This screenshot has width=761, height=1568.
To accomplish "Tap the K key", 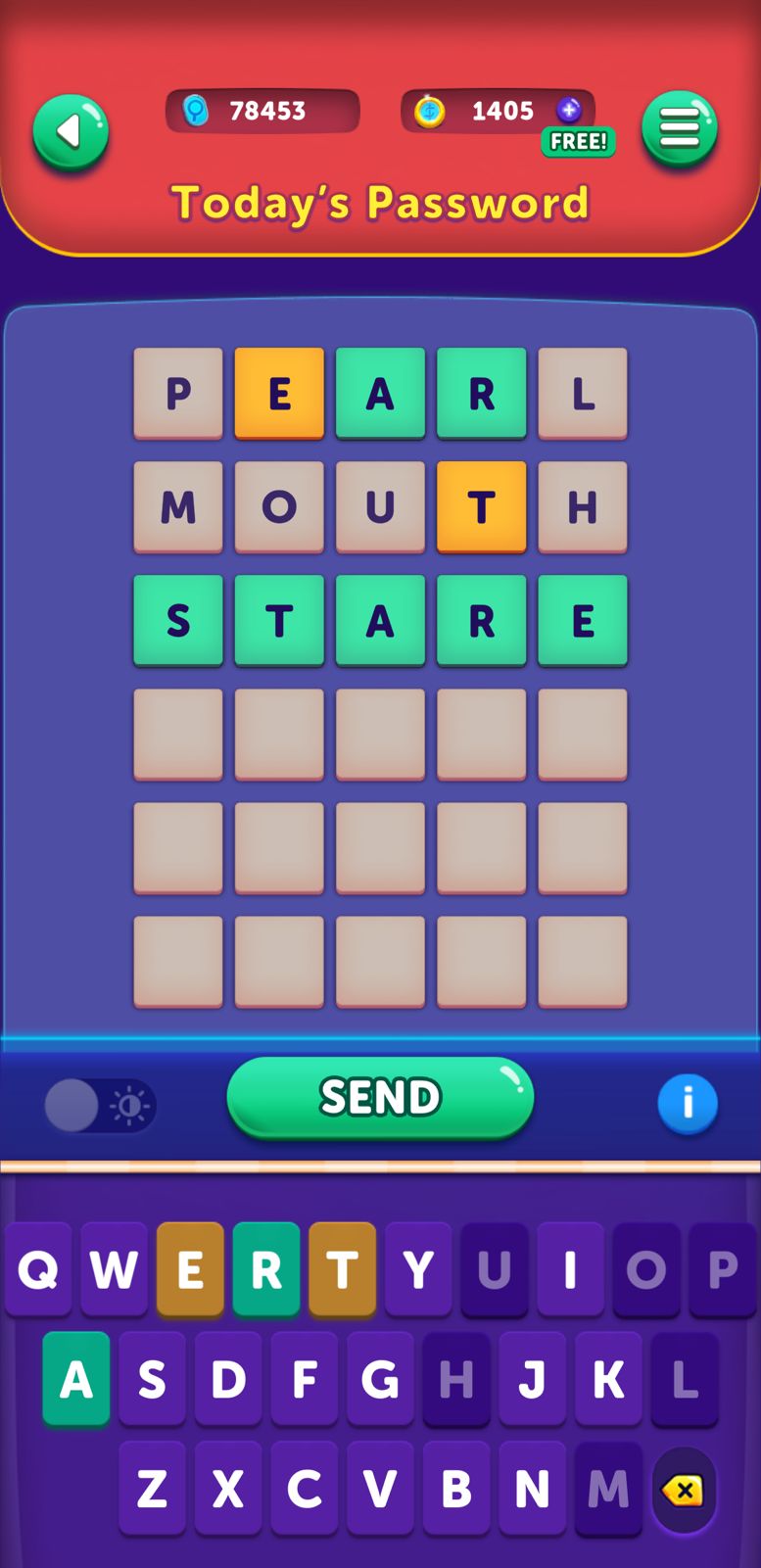I will click(x=608, y=1379).
